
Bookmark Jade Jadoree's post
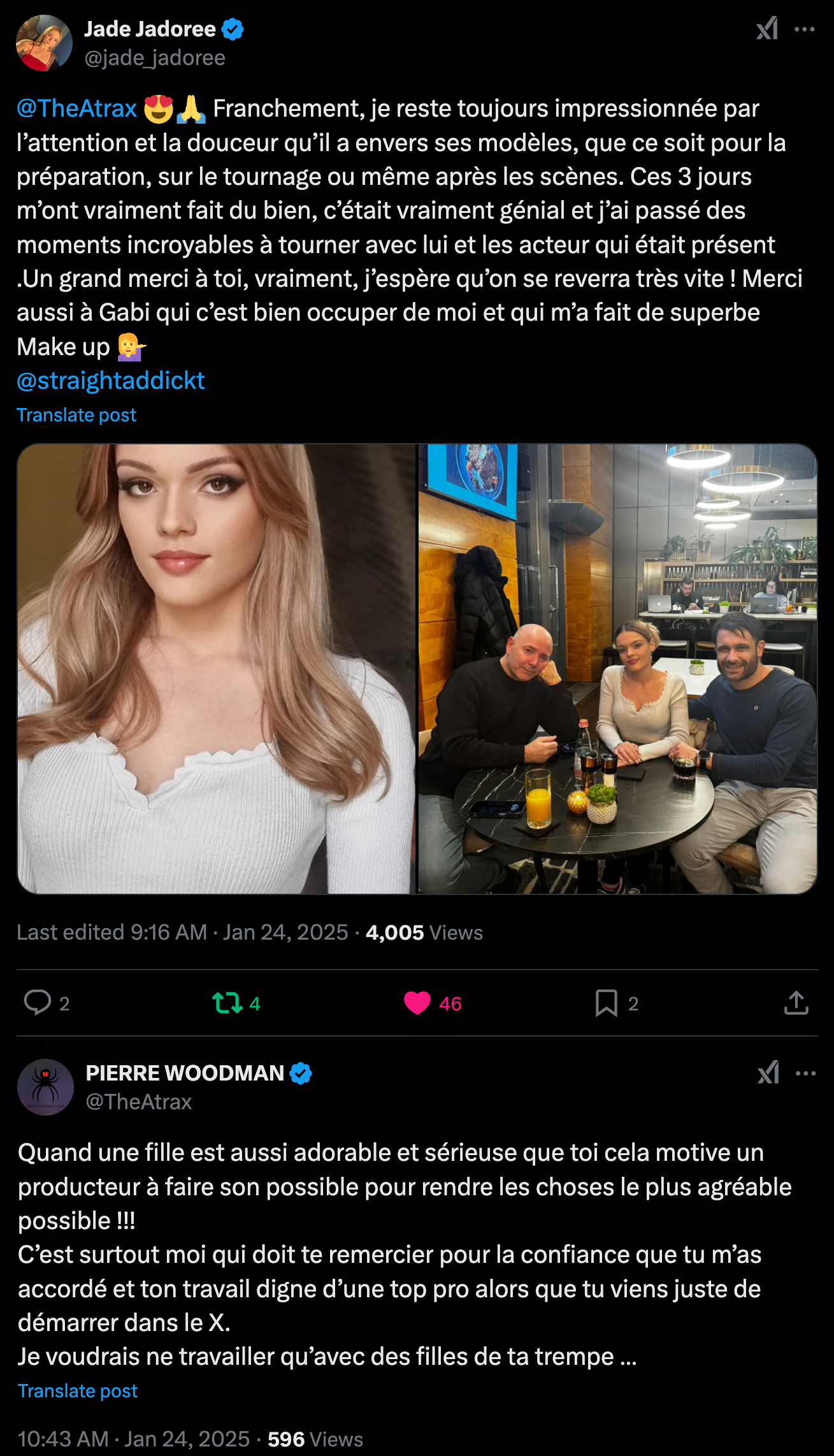point(606,1003)
